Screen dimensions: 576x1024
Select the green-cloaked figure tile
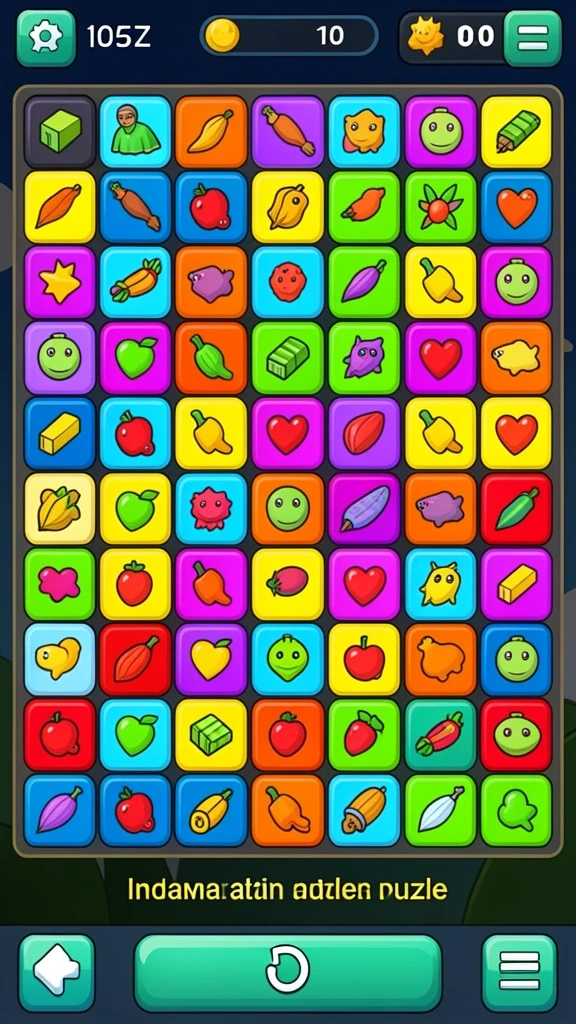135,132
